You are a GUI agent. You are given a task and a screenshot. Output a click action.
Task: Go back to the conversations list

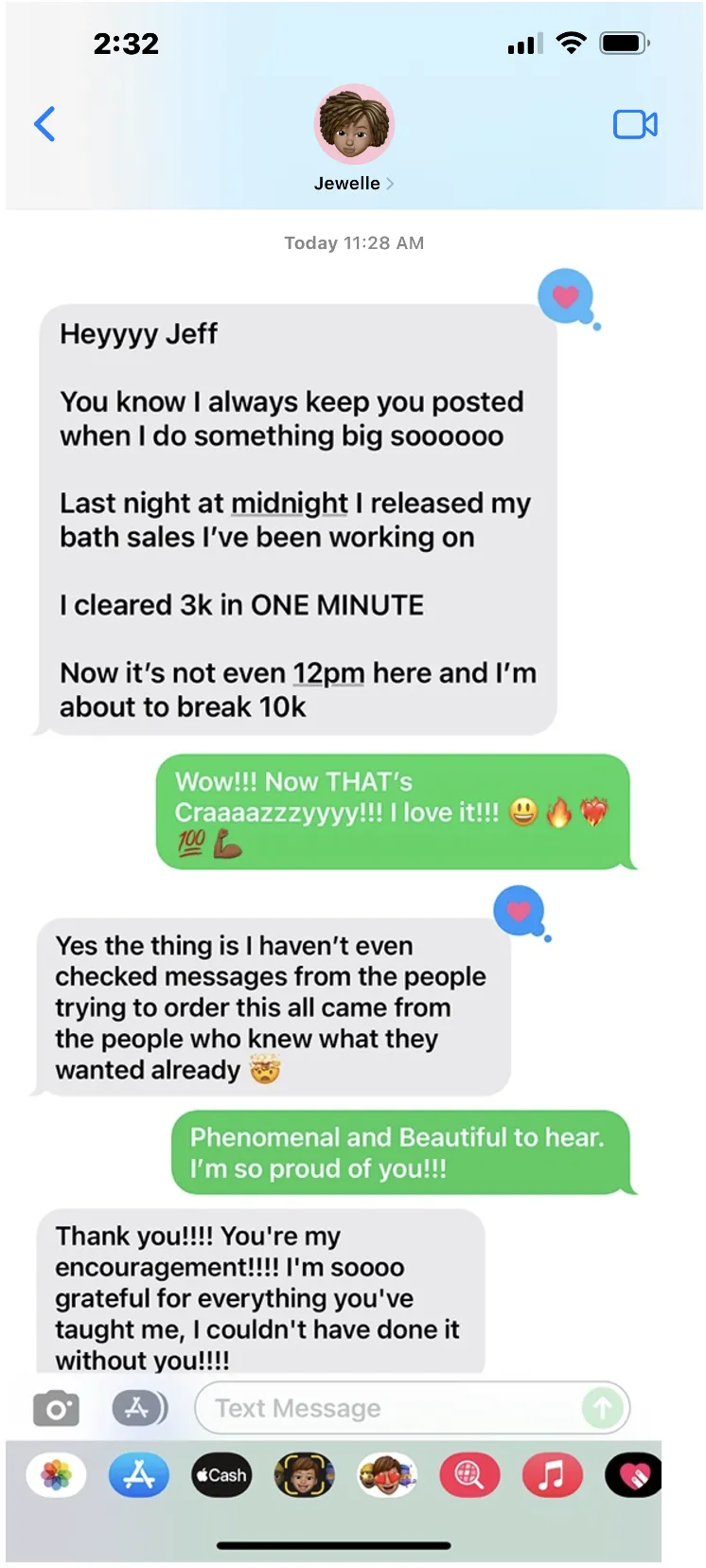coord(44,124)
